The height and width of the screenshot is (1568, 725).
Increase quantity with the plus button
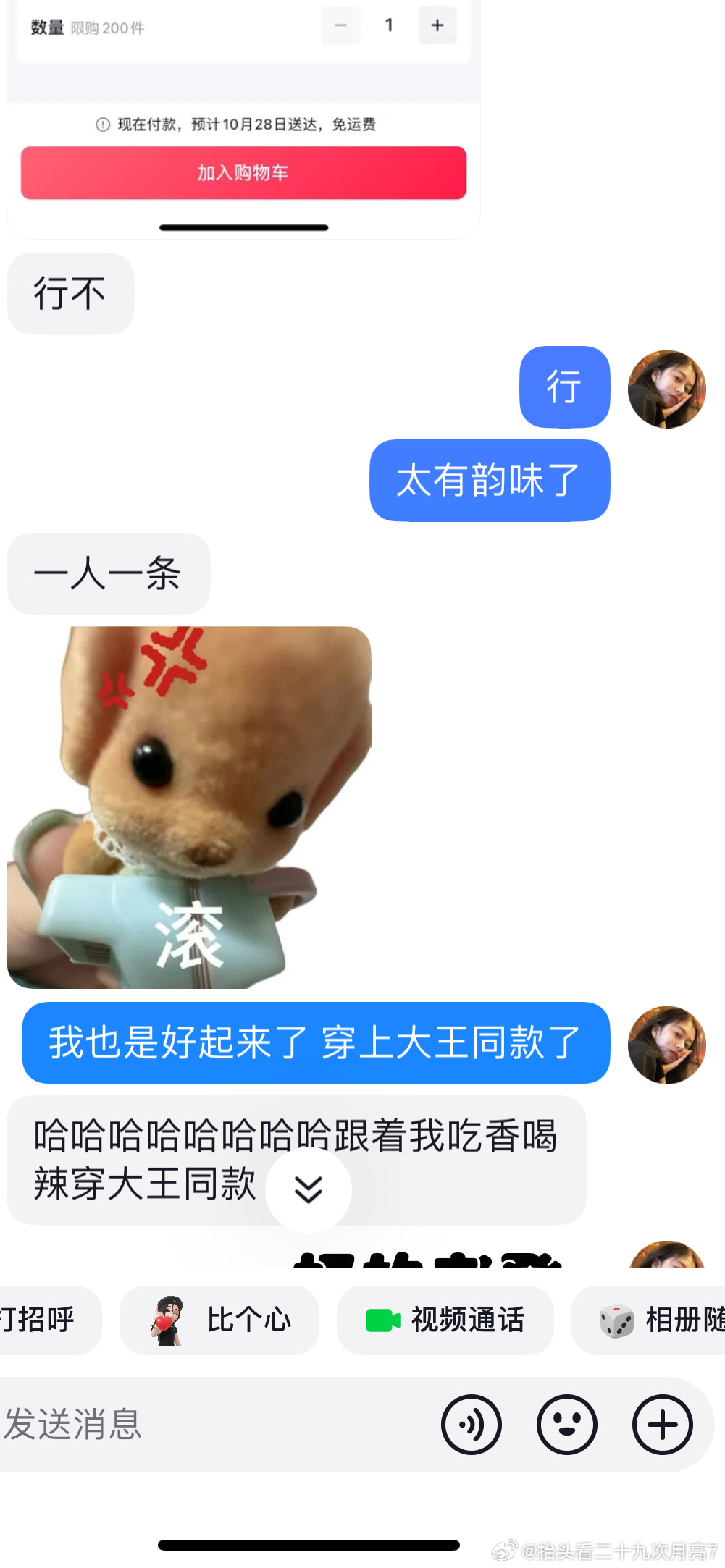[437, 25]
